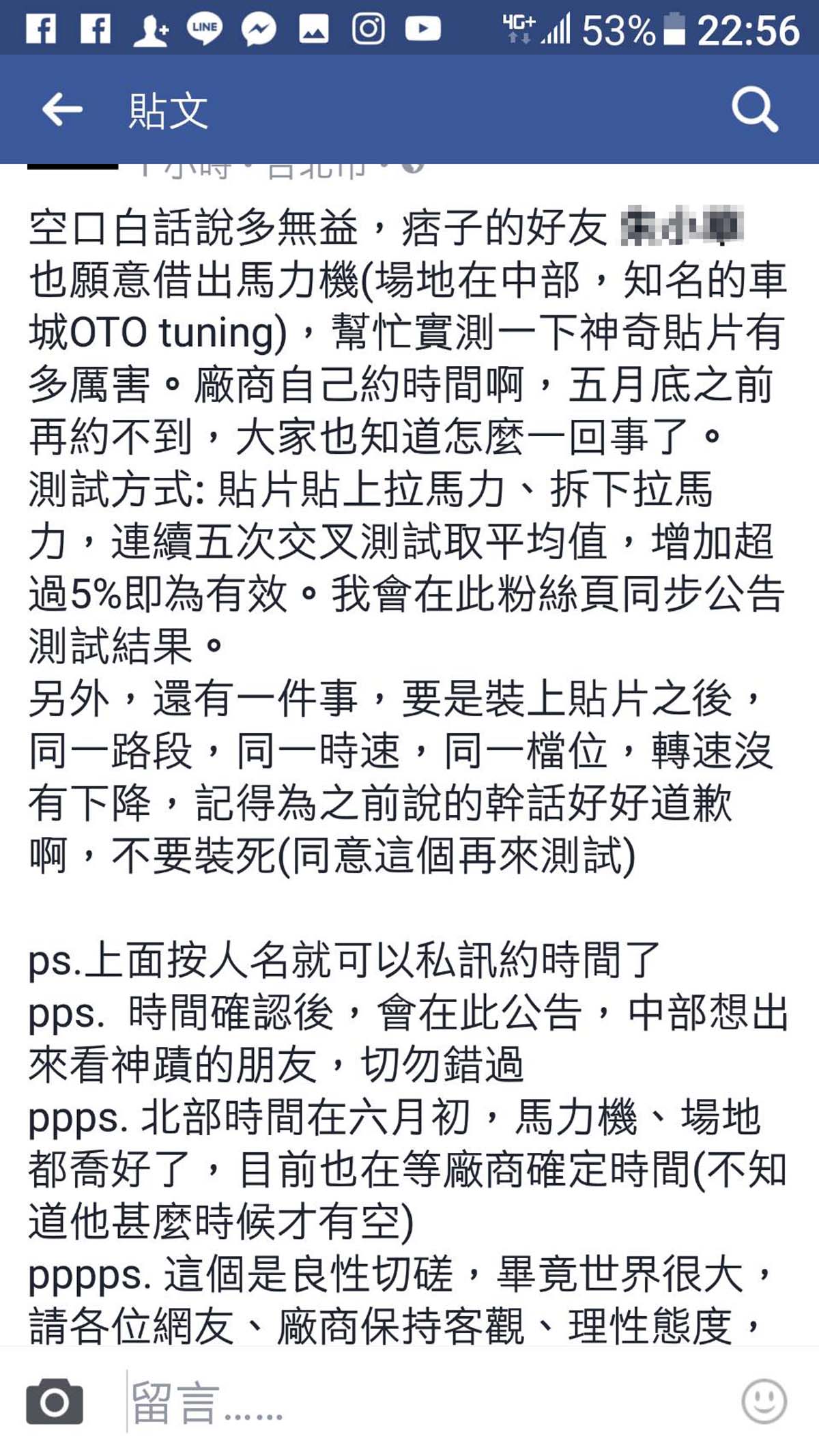Open the search magnifier icon
Image resolution: width=819 pixels, height=1456 pixels.
(x=755, y=109)
